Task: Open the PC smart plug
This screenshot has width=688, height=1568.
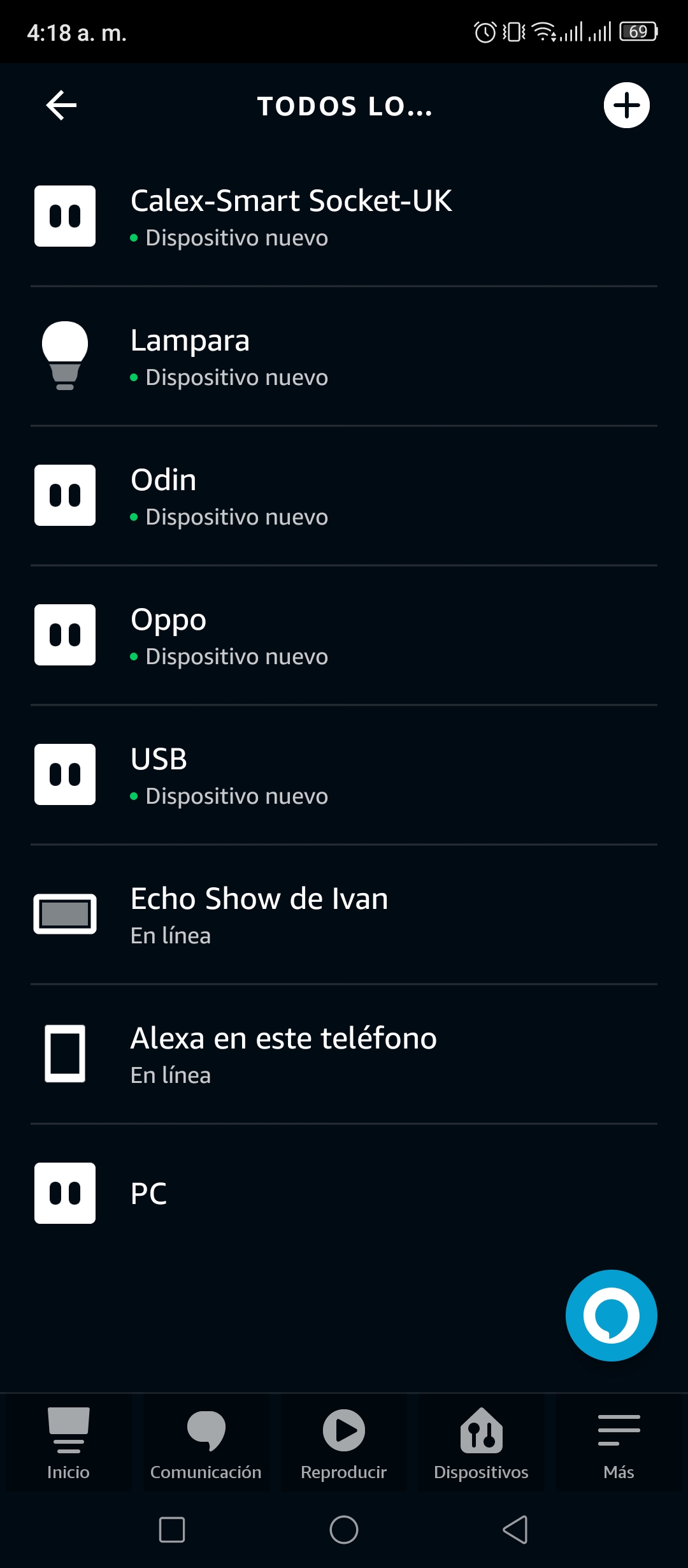Action: tap(344, 1193)
